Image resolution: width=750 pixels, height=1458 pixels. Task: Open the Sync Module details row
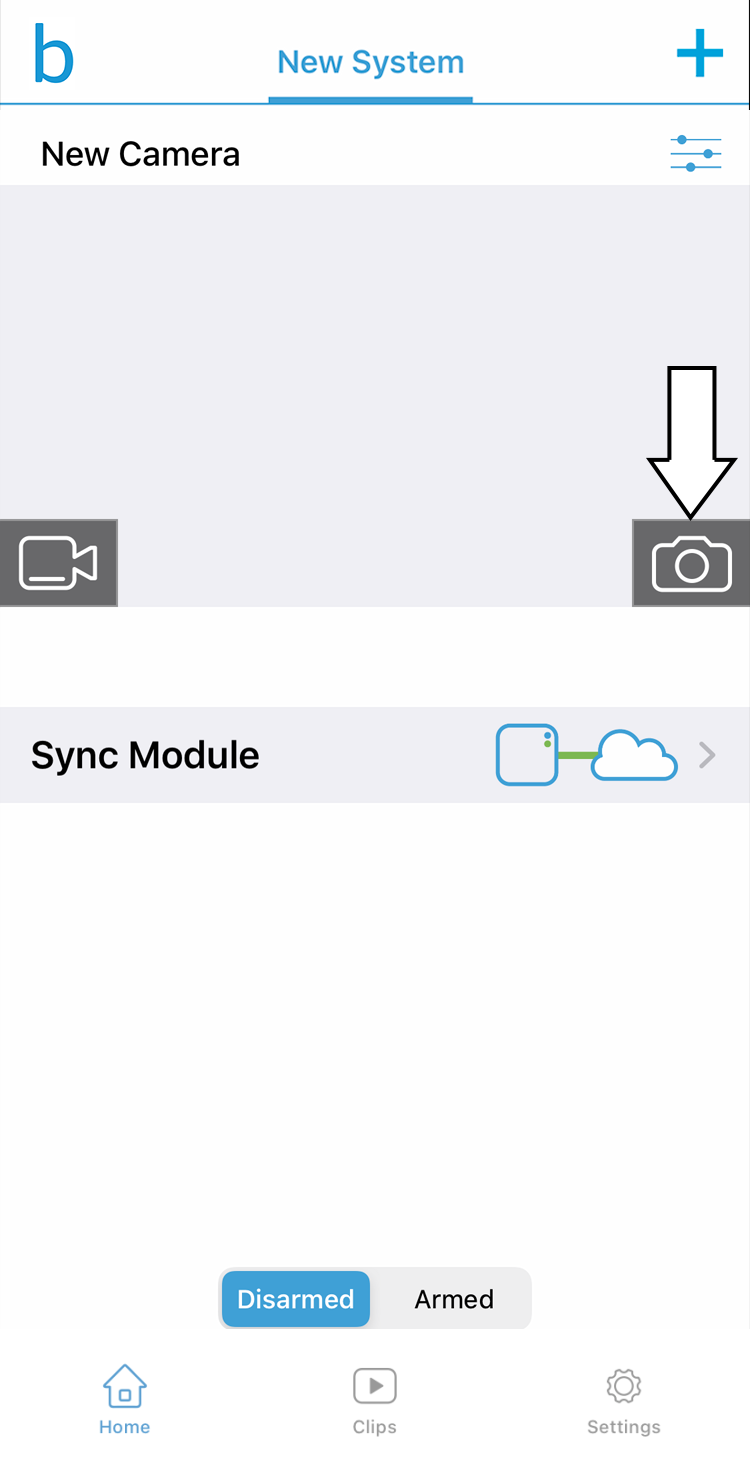tap(375, 755)
